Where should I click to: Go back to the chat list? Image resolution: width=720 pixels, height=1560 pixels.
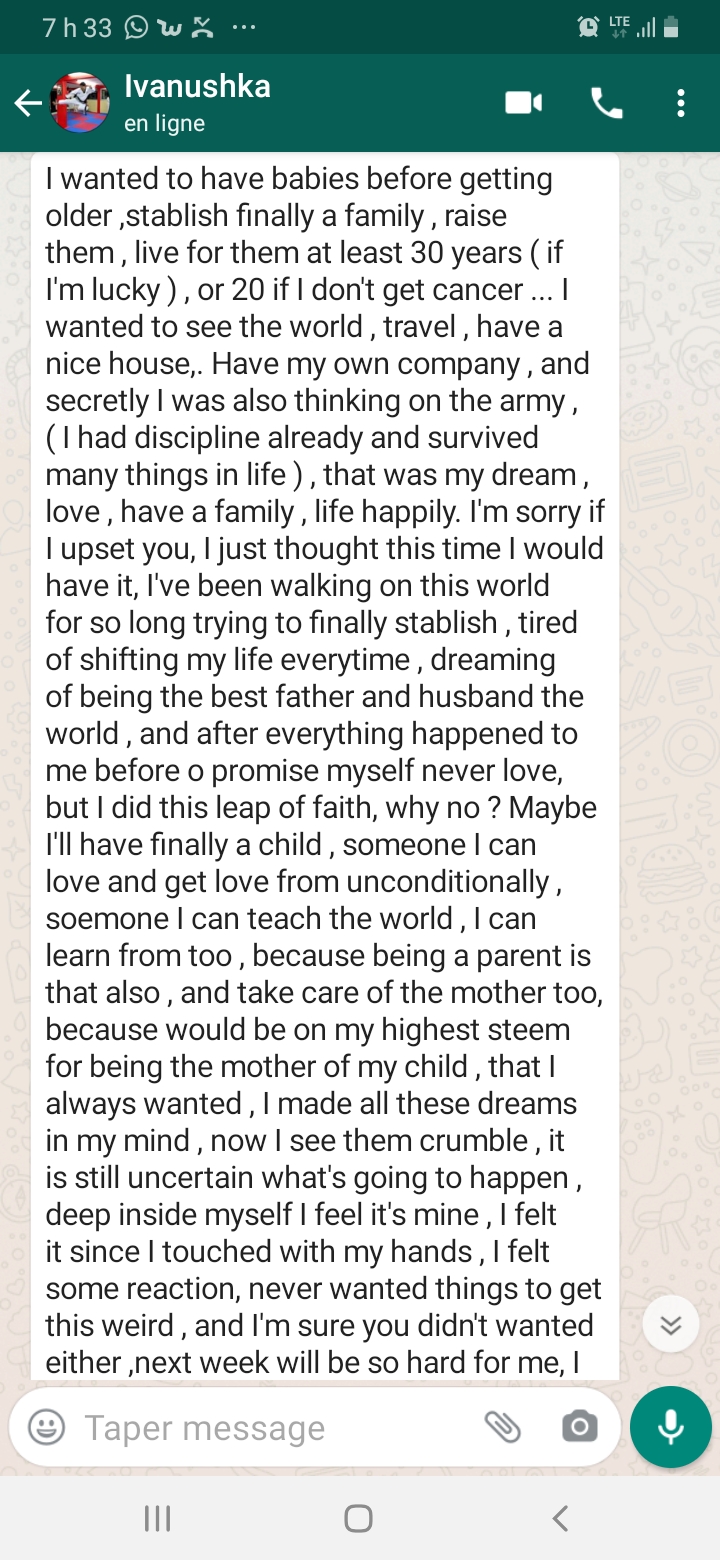pyautogui.click(x=28, y=103)
